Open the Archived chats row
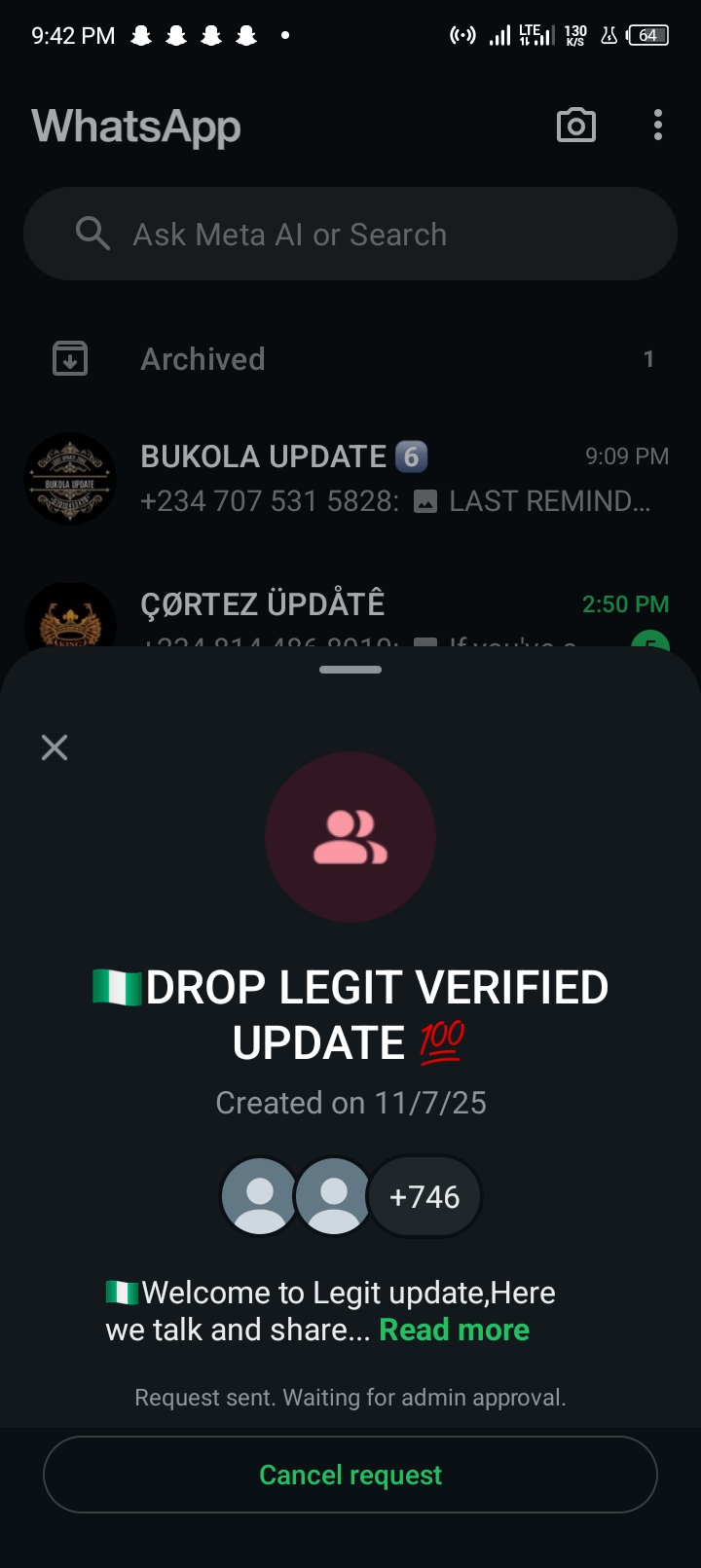 tap(350, 359)
